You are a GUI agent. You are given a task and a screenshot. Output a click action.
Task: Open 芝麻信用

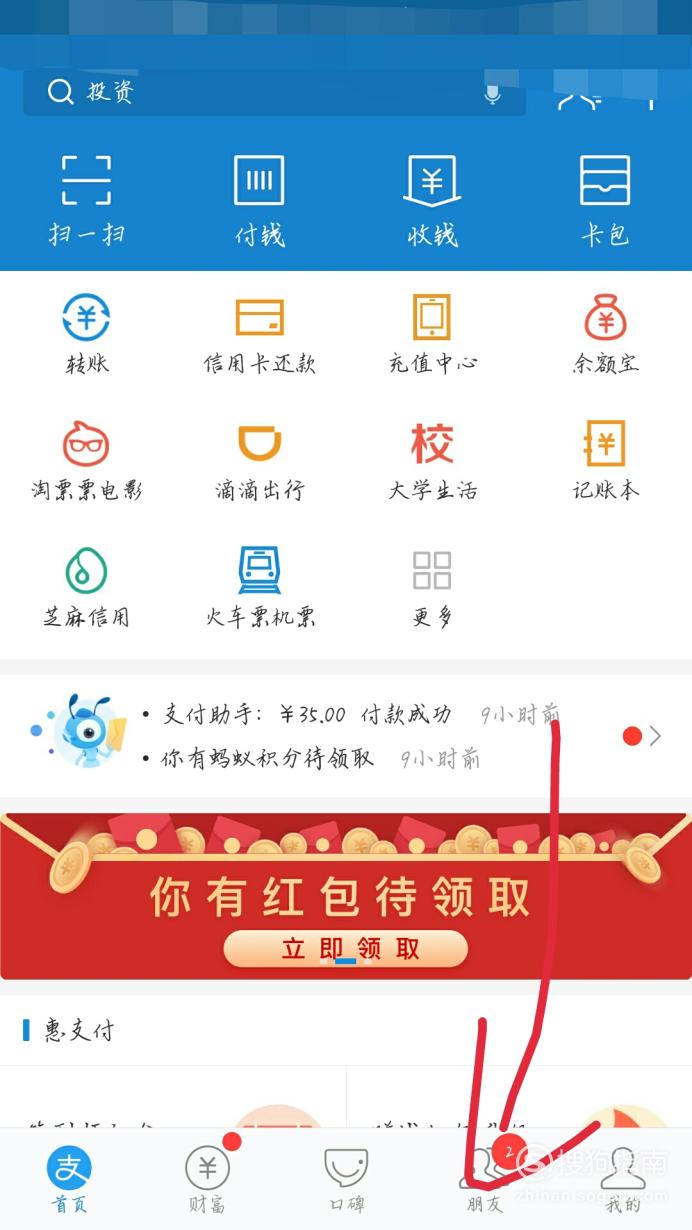(x=86, y=588)
